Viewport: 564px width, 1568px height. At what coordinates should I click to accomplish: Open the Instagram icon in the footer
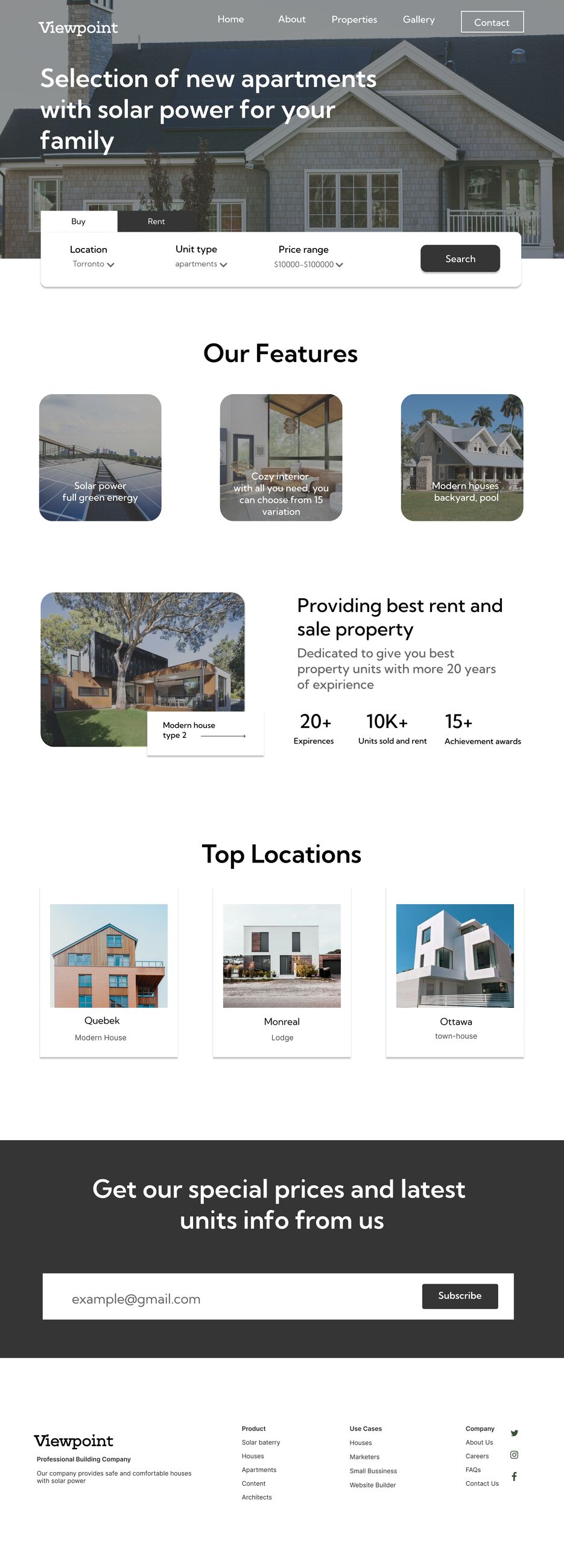pos(514,1455)
